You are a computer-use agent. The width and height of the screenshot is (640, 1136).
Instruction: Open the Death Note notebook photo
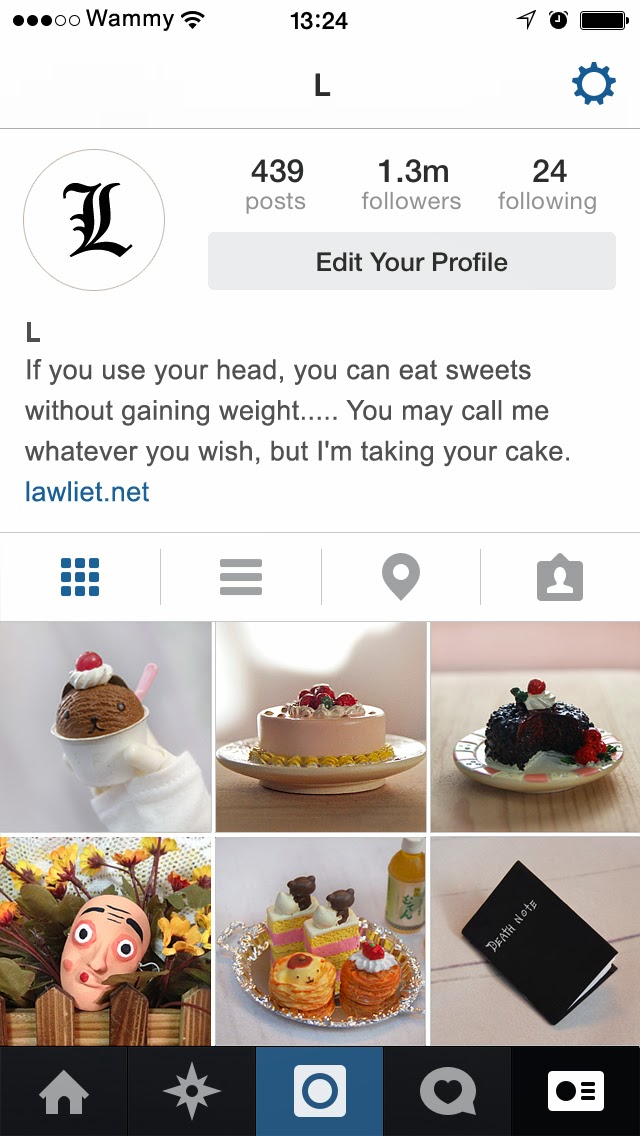point(536,940)
